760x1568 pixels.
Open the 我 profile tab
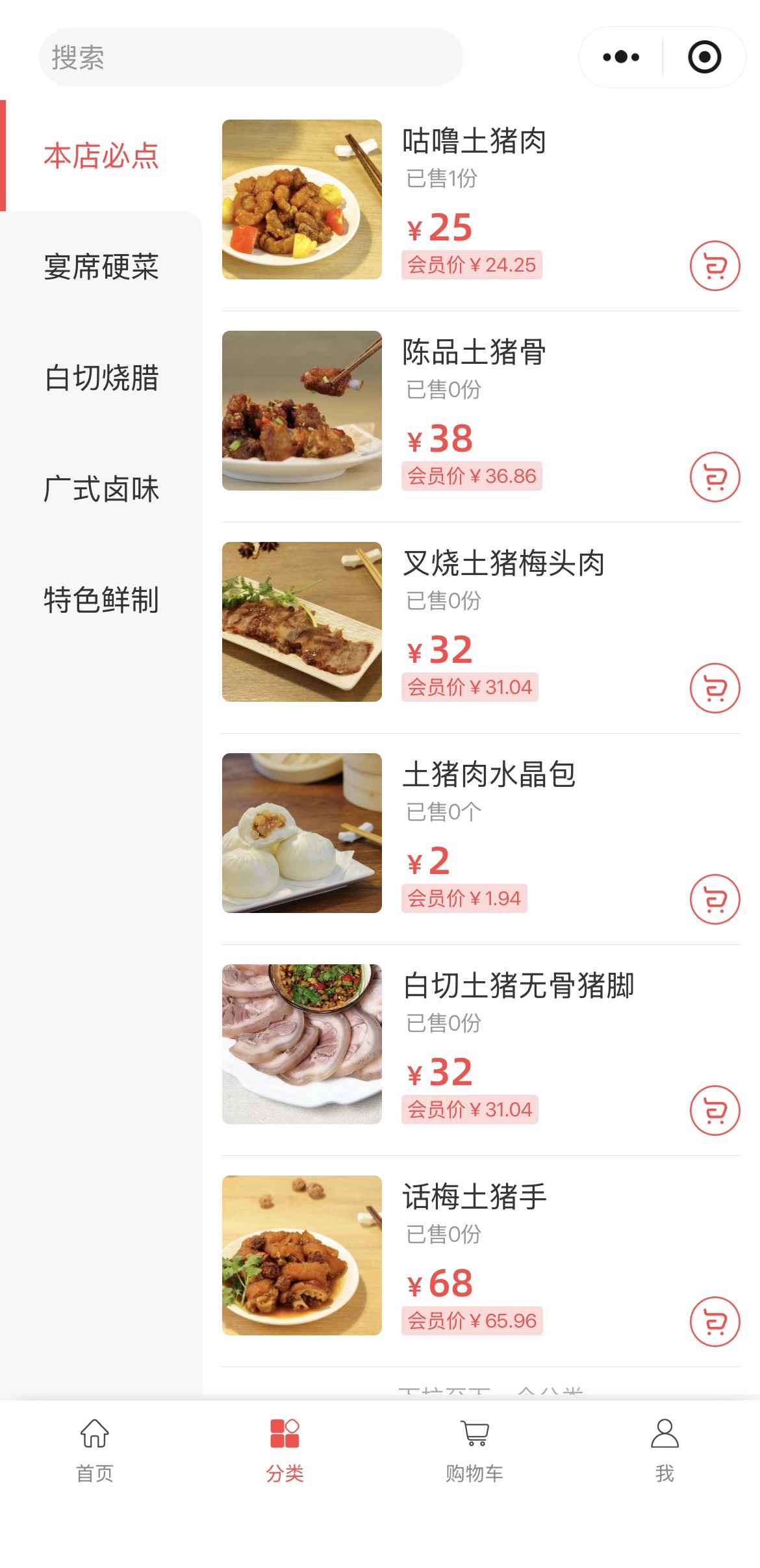pos(665,1450)
